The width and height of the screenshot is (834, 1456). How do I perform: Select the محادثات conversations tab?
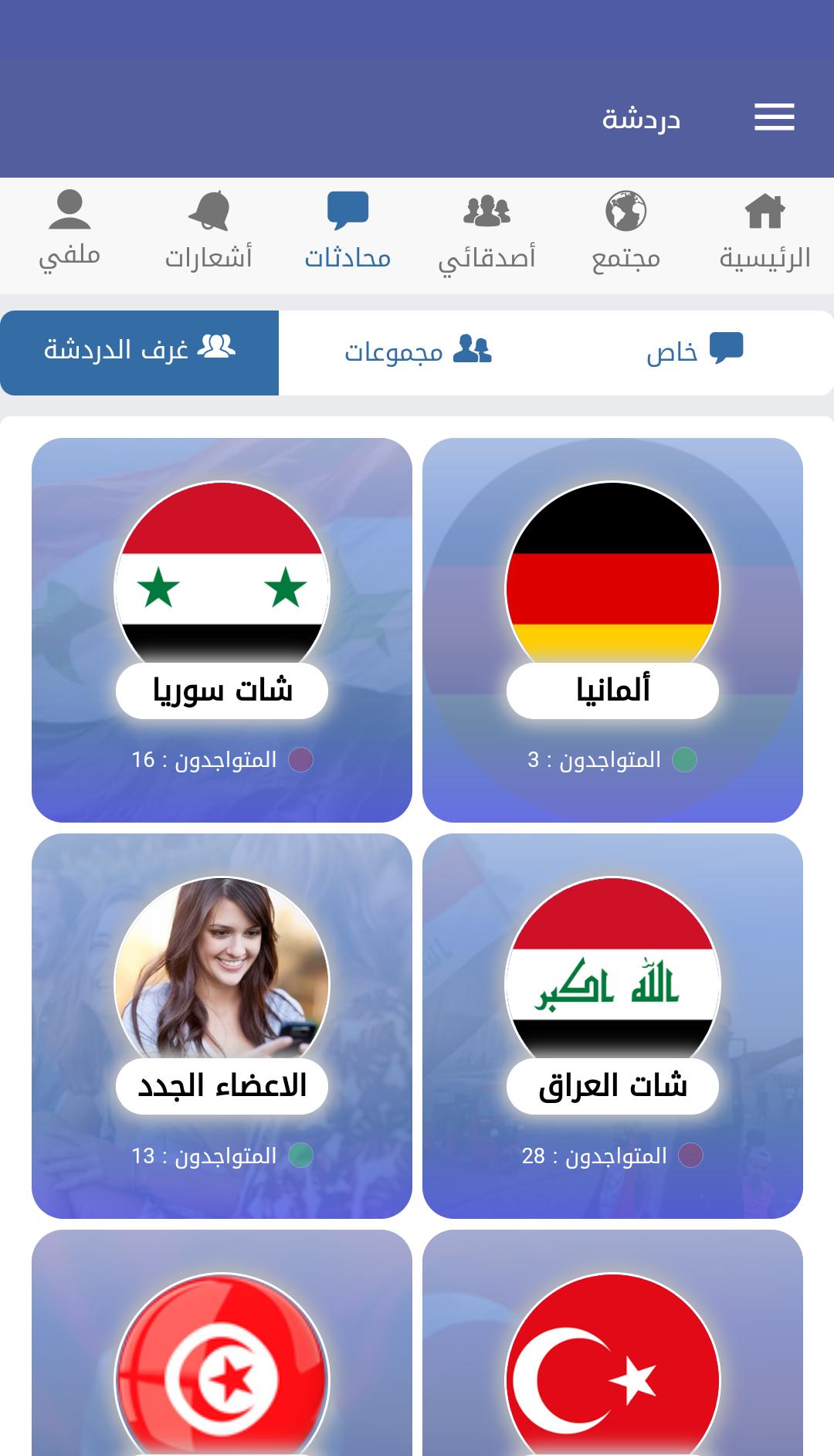pos(347,232)
